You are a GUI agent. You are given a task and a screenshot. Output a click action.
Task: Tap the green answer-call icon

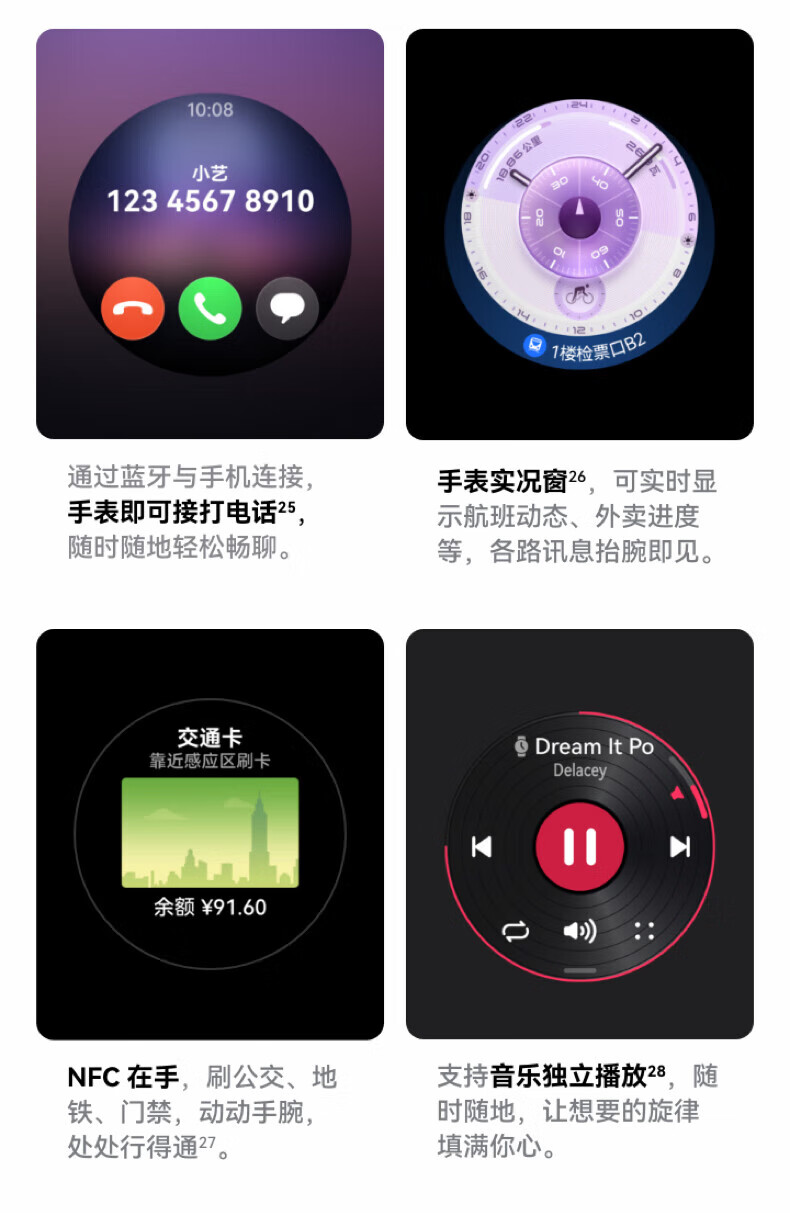coord(210,308)
